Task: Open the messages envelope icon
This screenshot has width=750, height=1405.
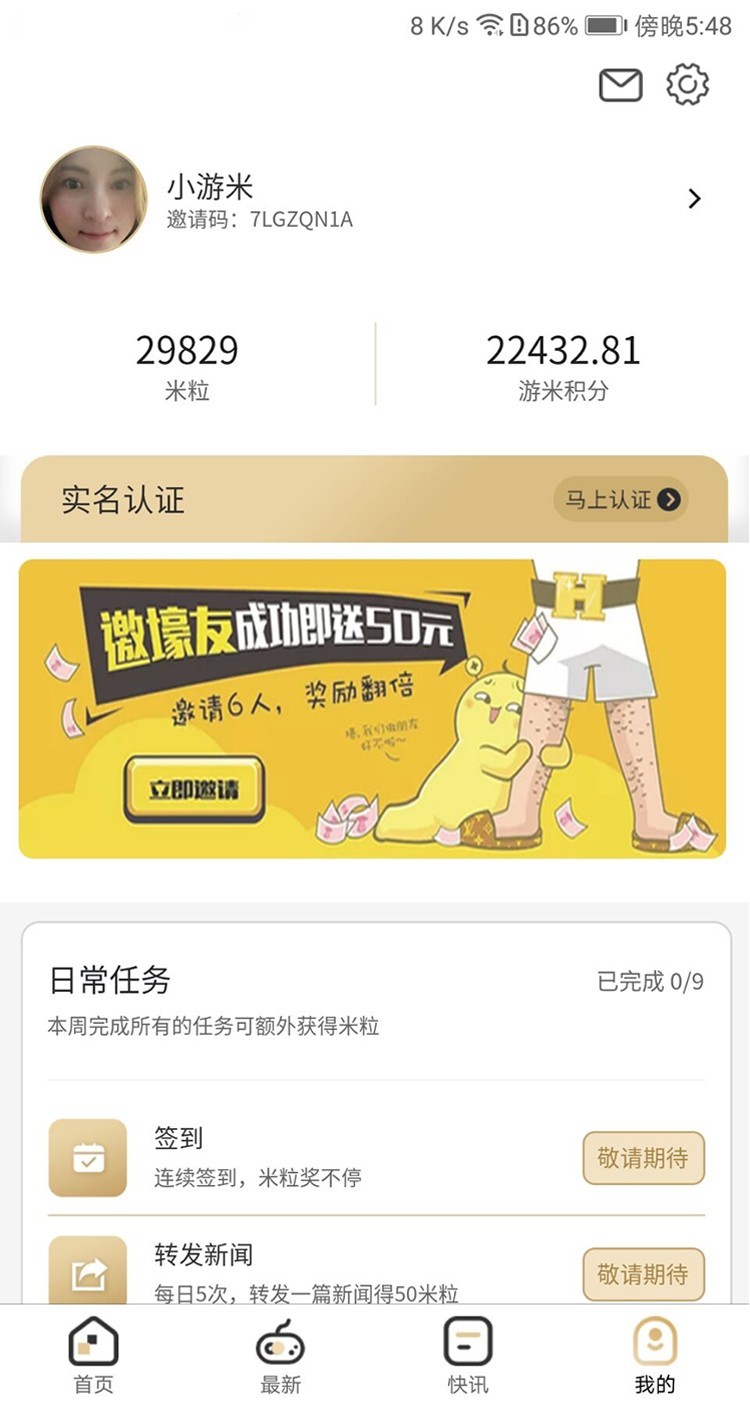Action: (620, 85)
